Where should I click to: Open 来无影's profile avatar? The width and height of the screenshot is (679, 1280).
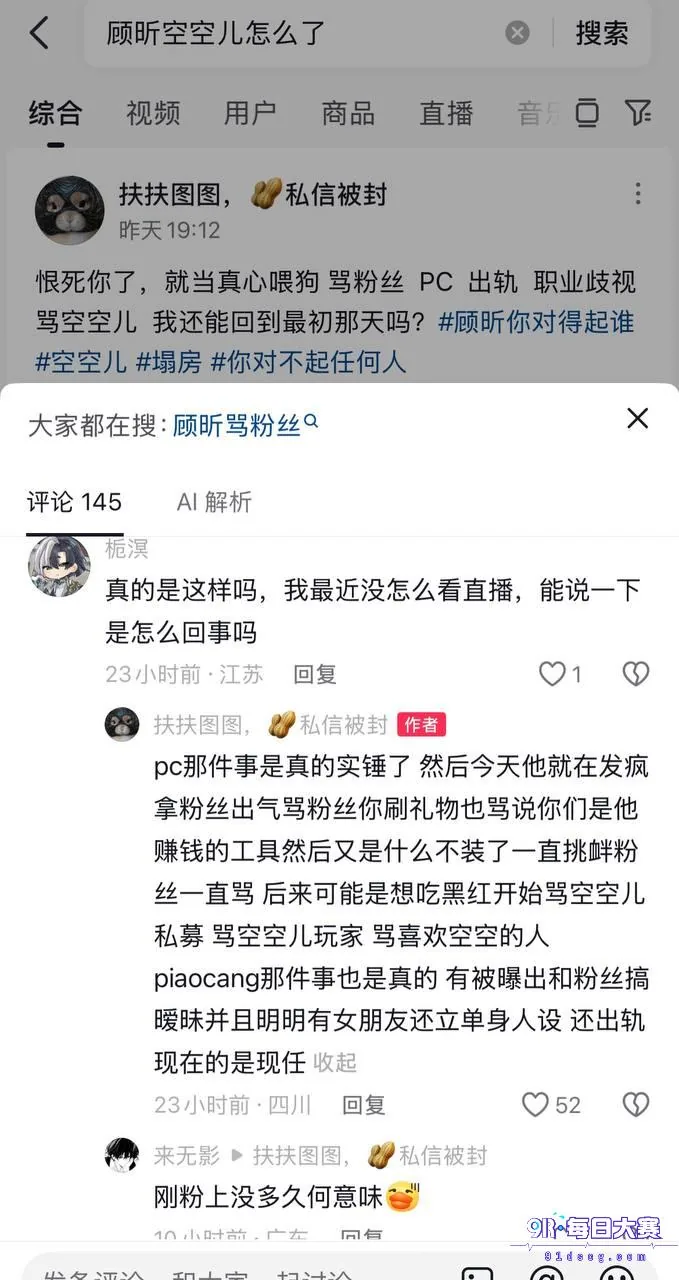click(122, 1155)
